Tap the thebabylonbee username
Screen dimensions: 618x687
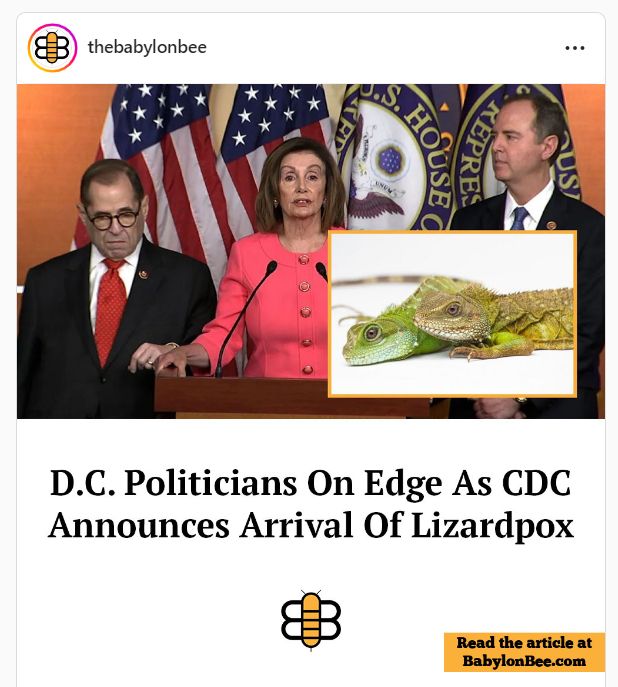click(x=147, y=48)
